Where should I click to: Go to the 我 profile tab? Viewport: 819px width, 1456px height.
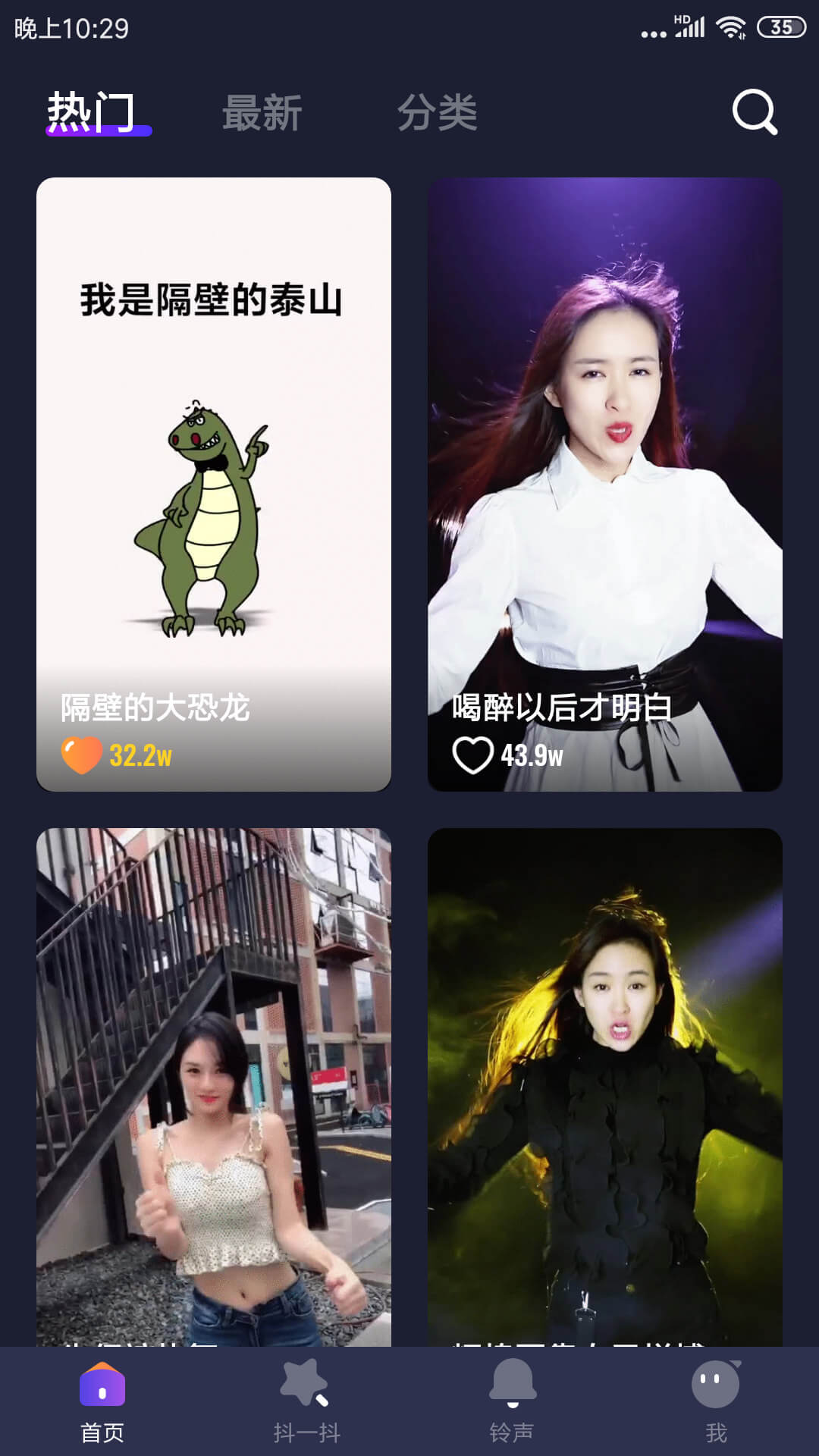pyautogui.click(x=717, y=1401)
